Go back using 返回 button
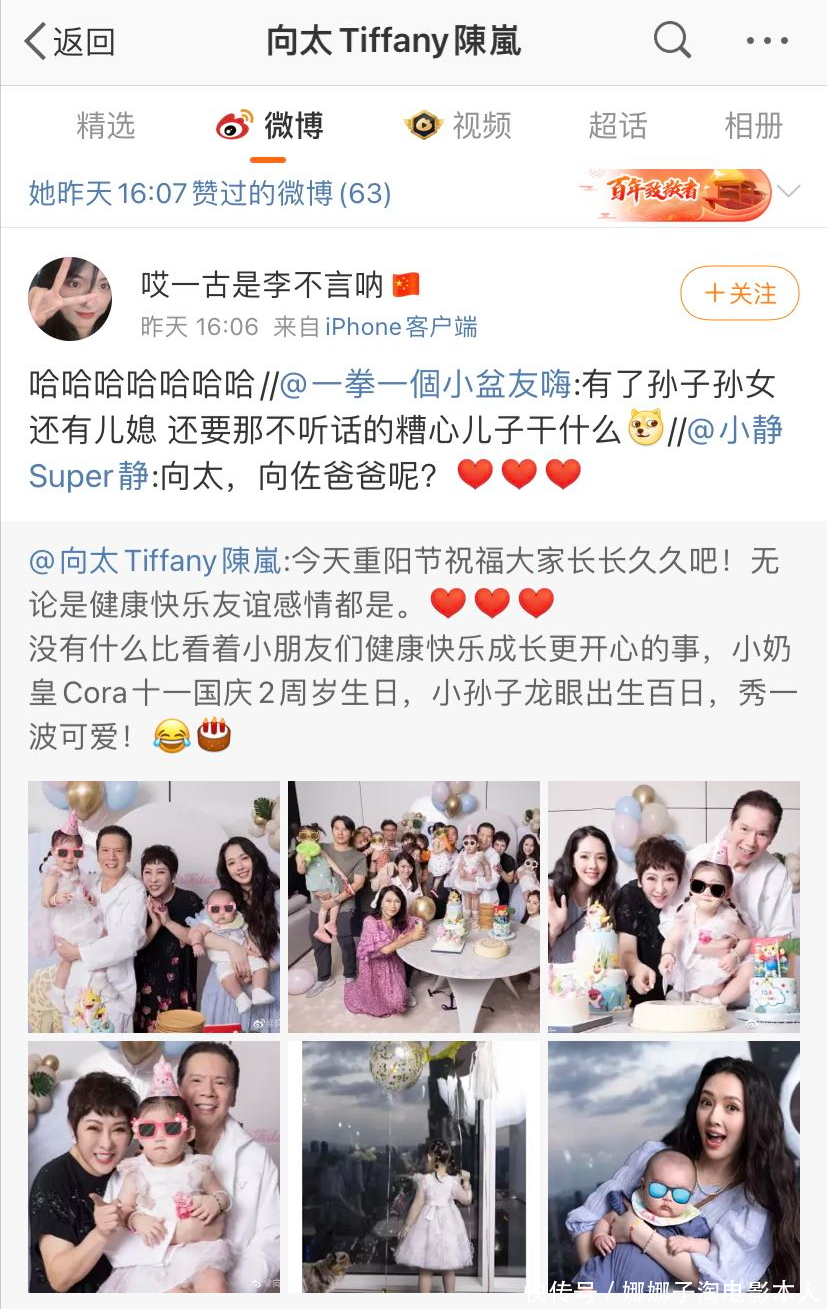This screenshot has height=1309, width=827. point(70,42)
